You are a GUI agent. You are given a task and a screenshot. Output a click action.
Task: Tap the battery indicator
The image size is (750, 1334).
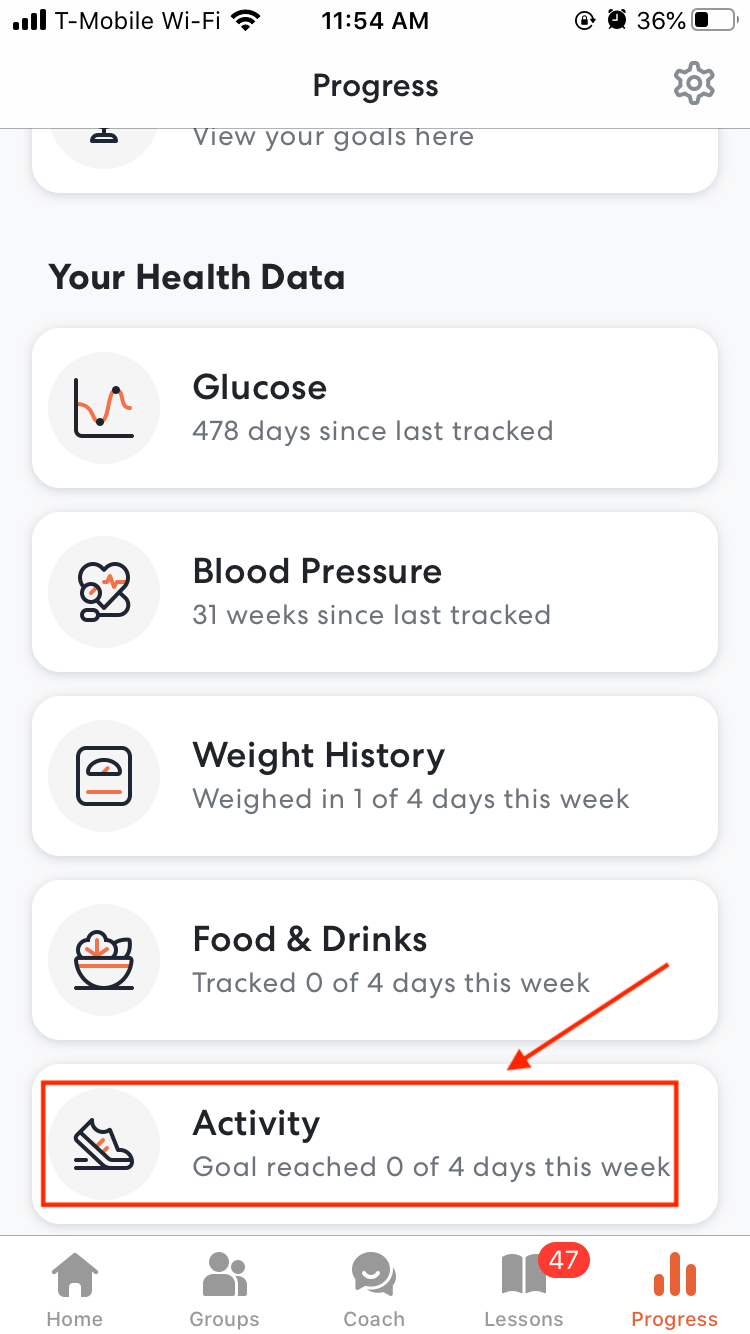click(714, 18)
